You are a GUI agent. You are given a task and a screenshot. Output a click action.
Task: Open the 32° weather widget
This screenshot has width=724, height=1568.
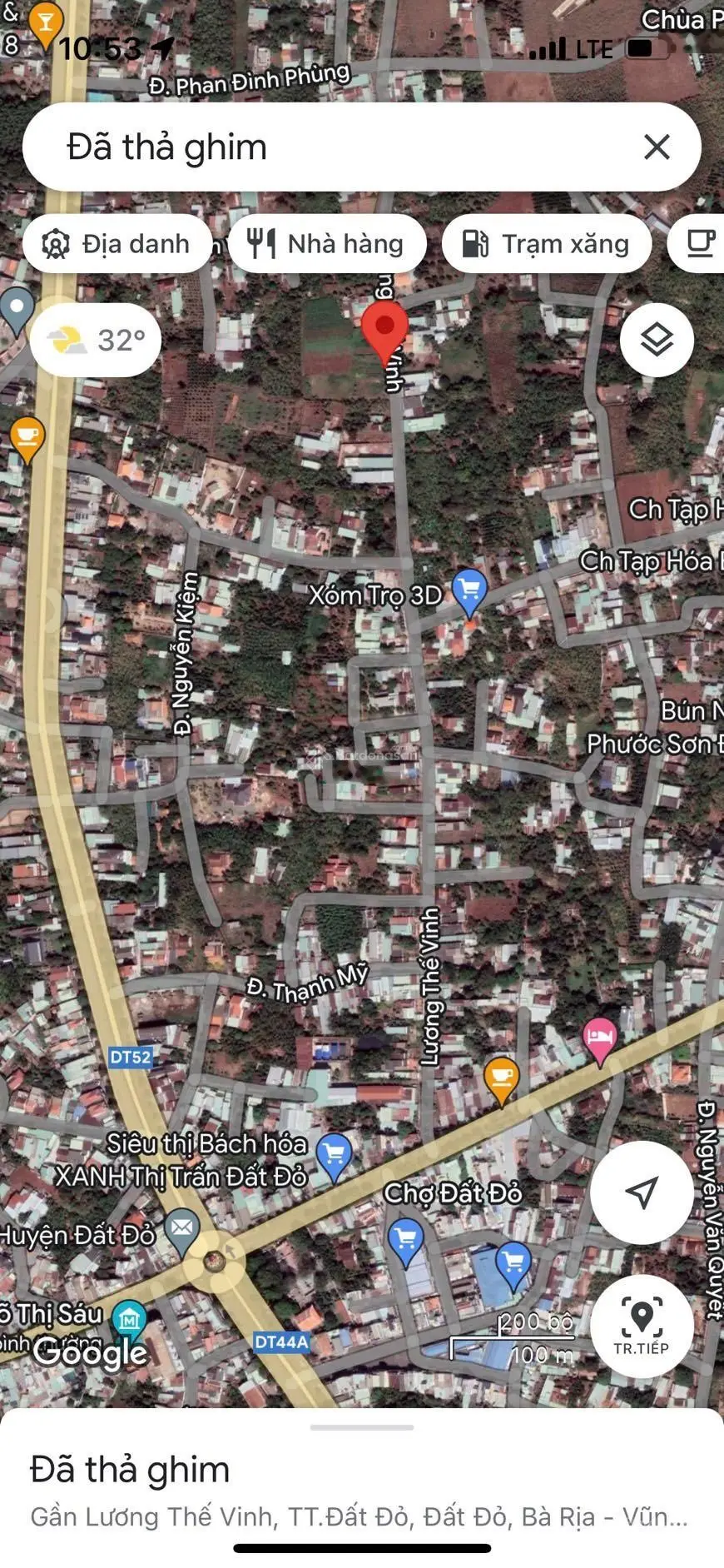coord(96,340)
